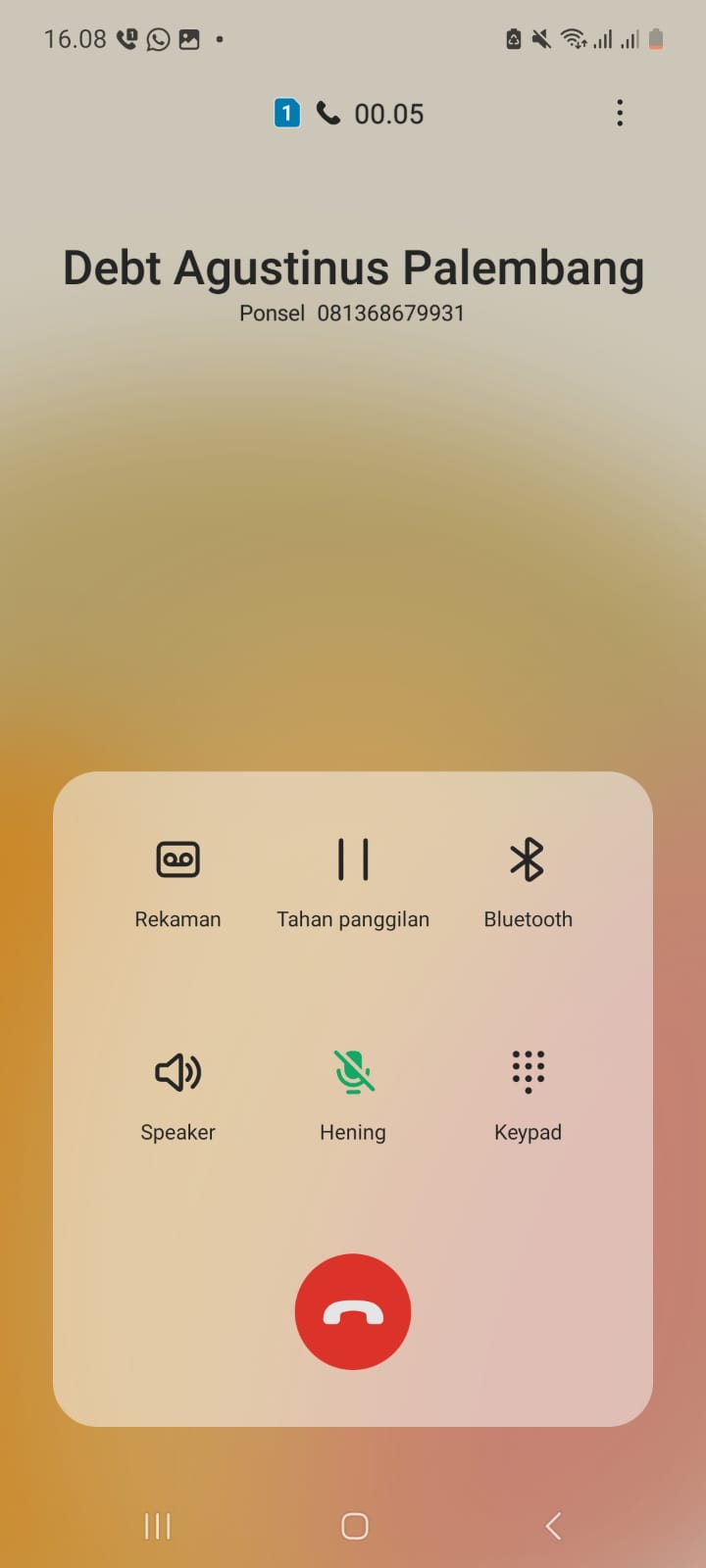Screen dimensions: 706x1568
Task: End the call with red hang-up button
Action: 353,1311
